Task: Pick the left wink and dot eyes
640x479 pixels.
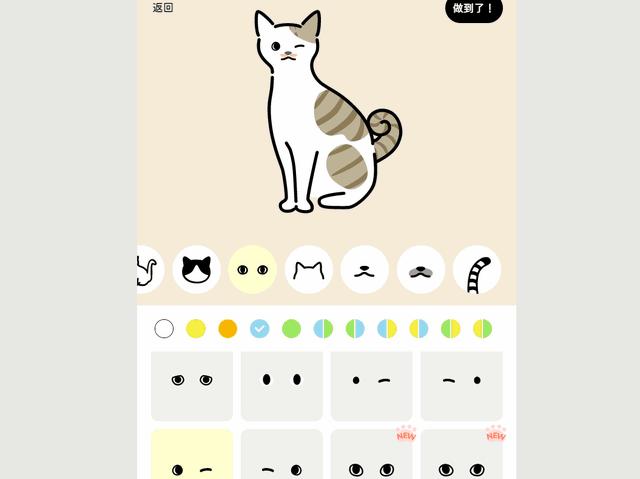Action: click(x=461, y=385)
